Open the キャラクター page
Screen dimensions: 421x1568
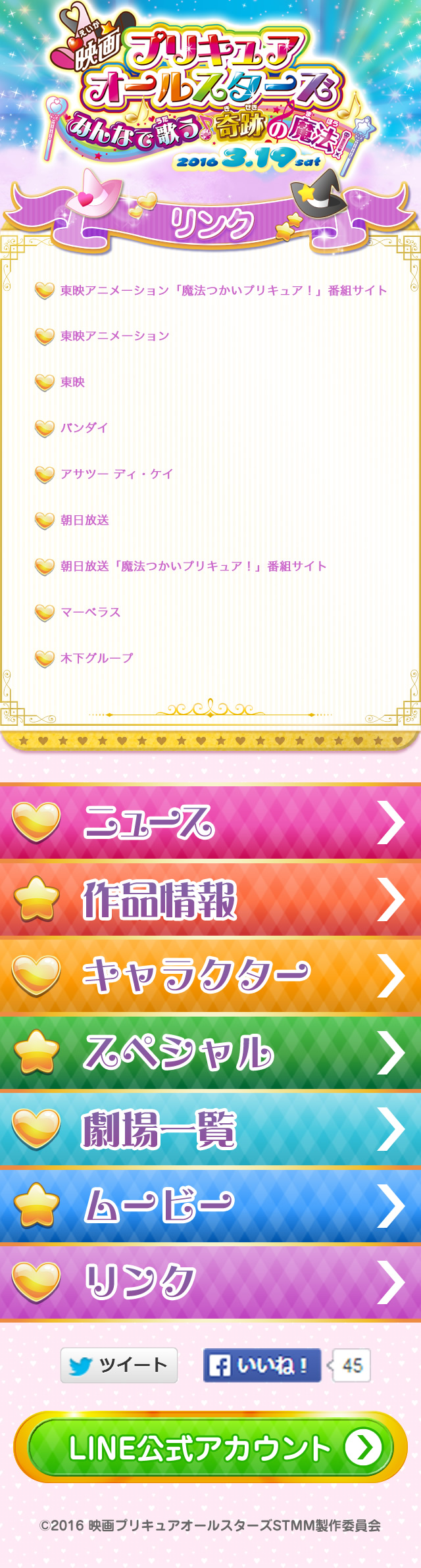click(210, 976)
